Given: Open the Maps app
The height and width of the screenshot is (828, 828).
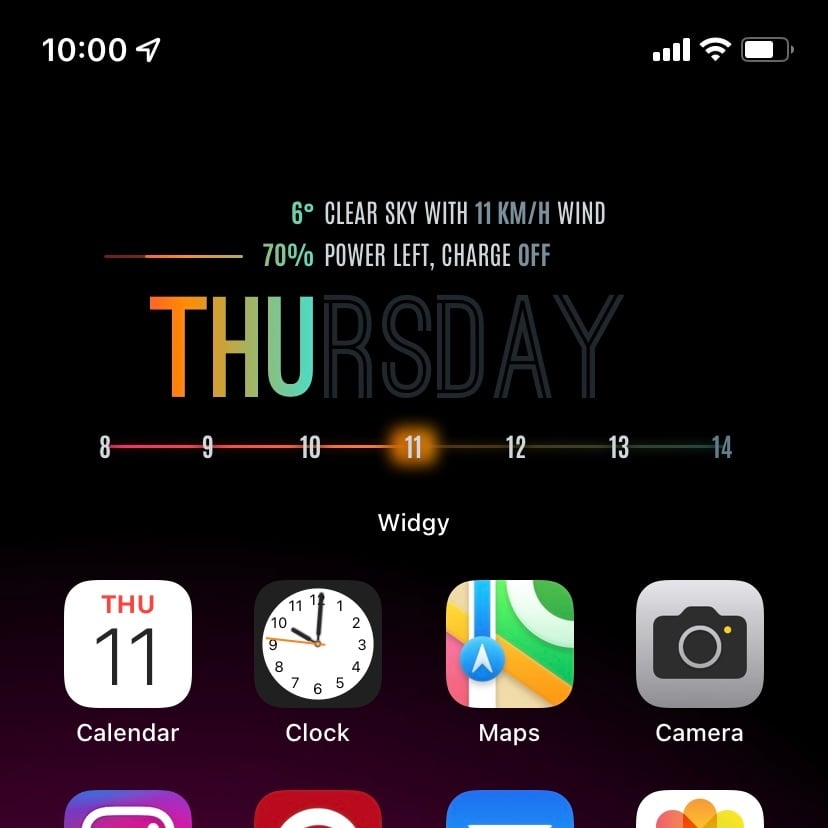Looking at the screenshot, I should pyautogui.click(x=509, y=644).
